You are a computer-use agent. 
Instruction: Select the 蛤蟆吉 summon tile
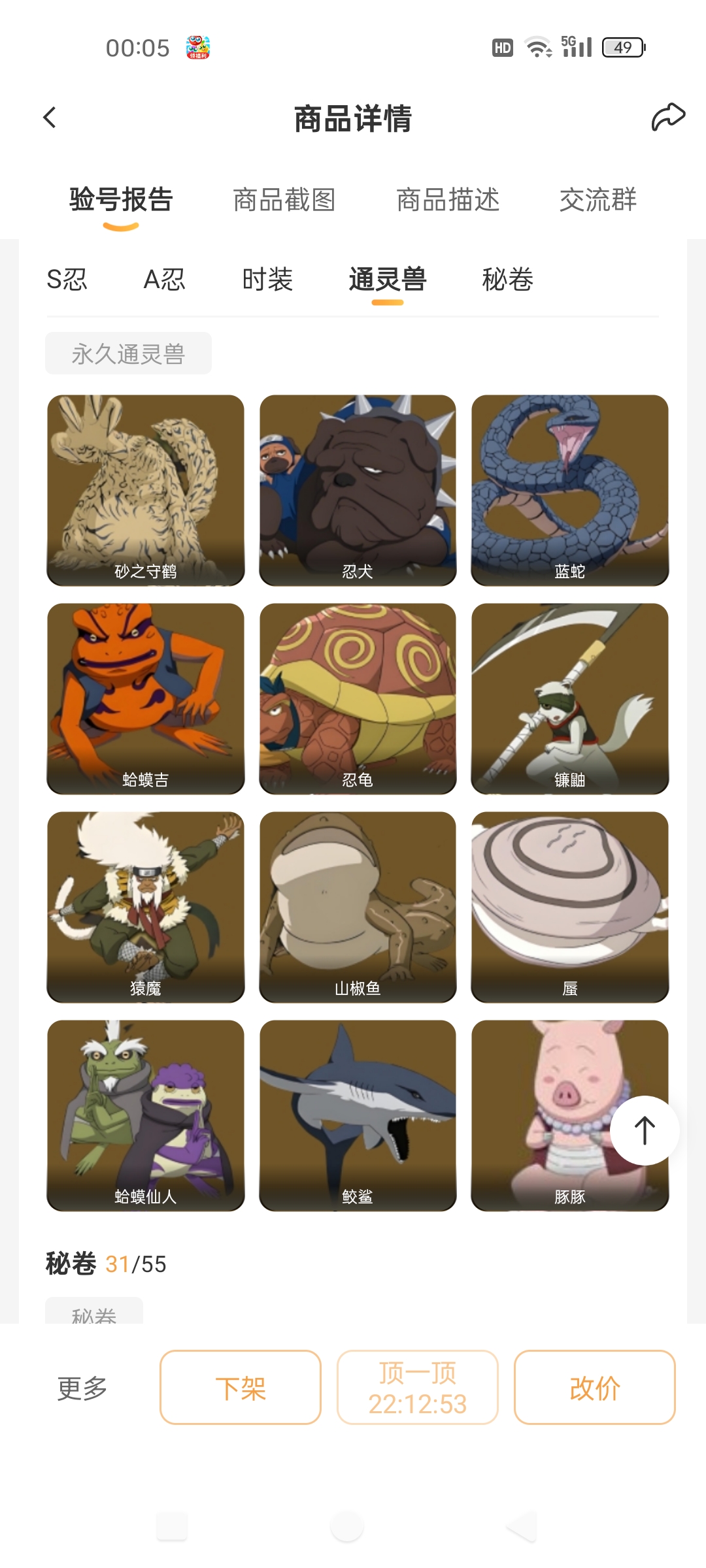146,698
